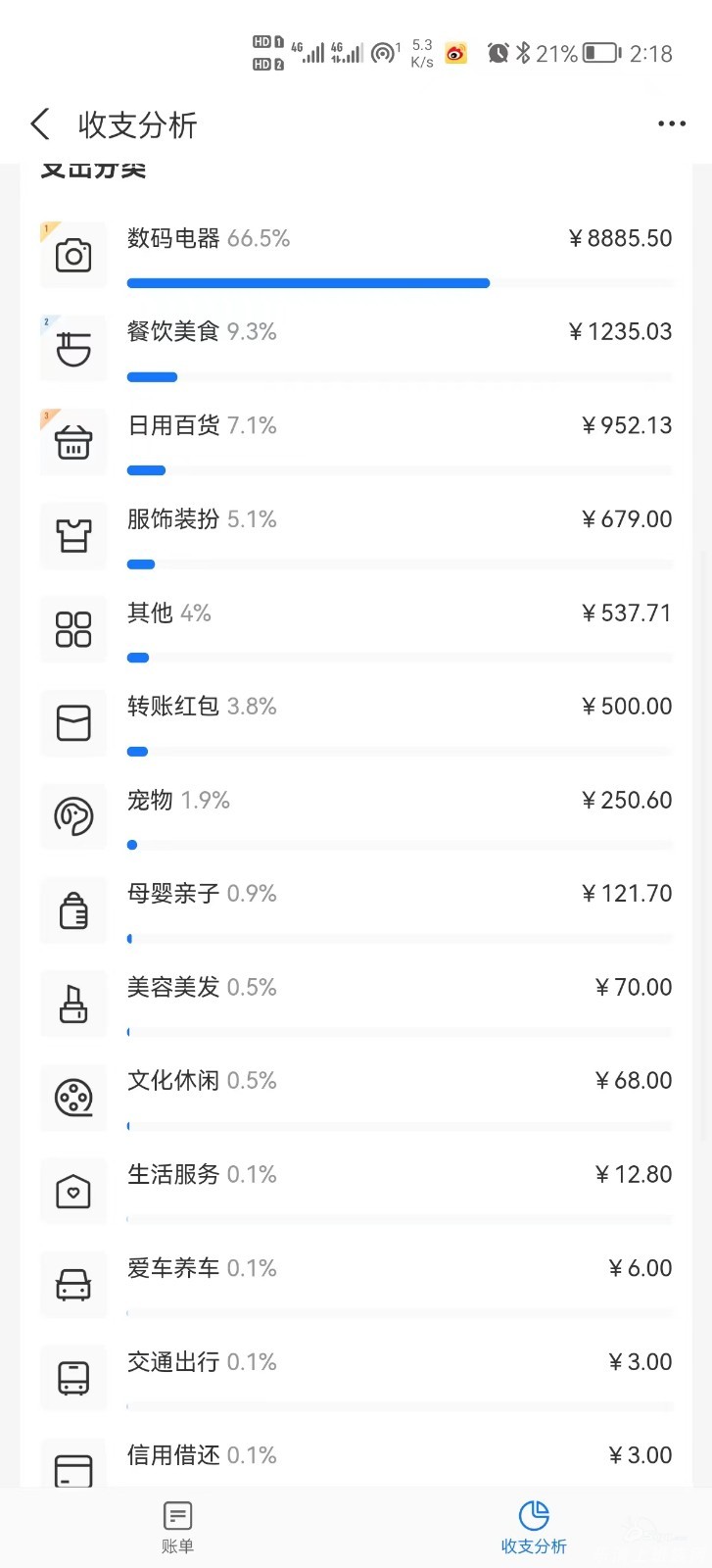Open the 生活服务 expense row
Viewport: 712px width, 1568px height.
click(x=356, y=1192)
